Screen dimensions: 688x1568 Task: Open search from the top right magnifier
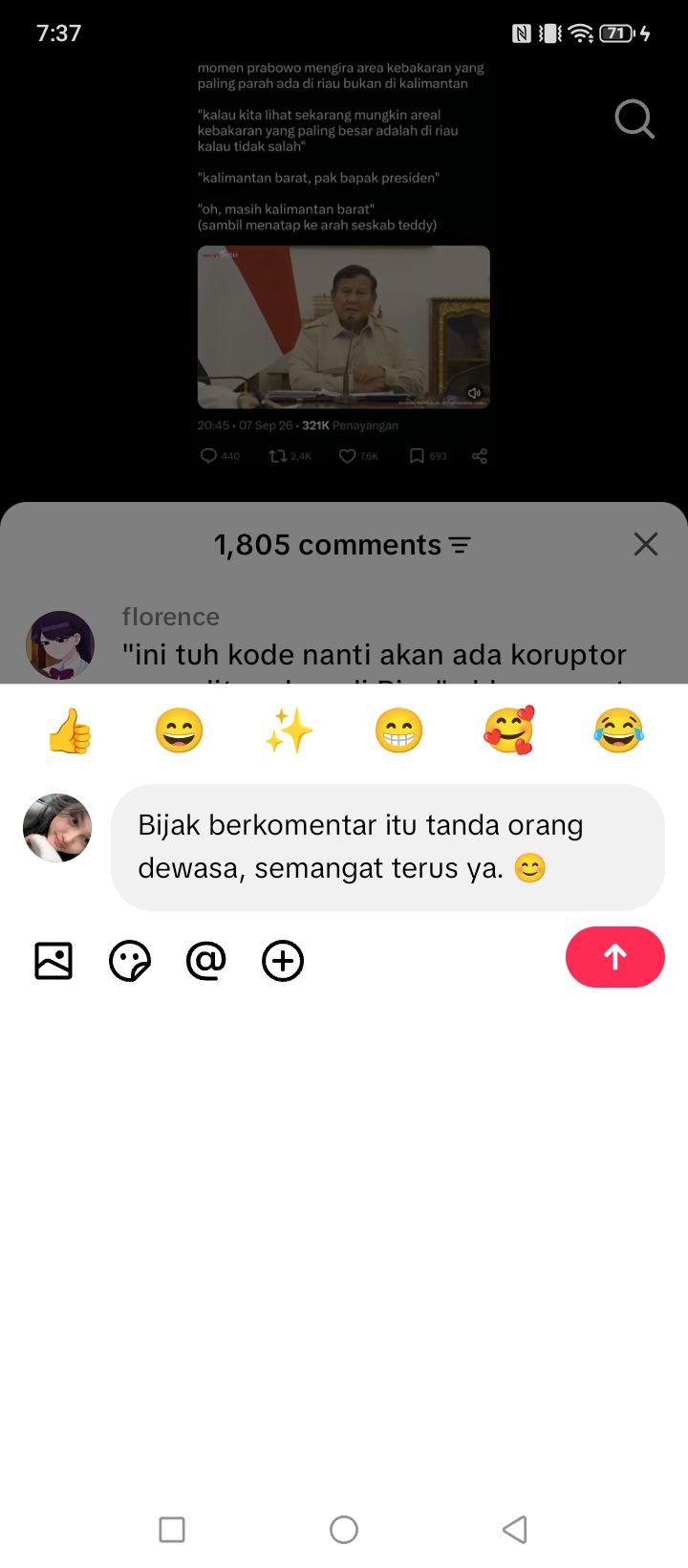[634, 120]
